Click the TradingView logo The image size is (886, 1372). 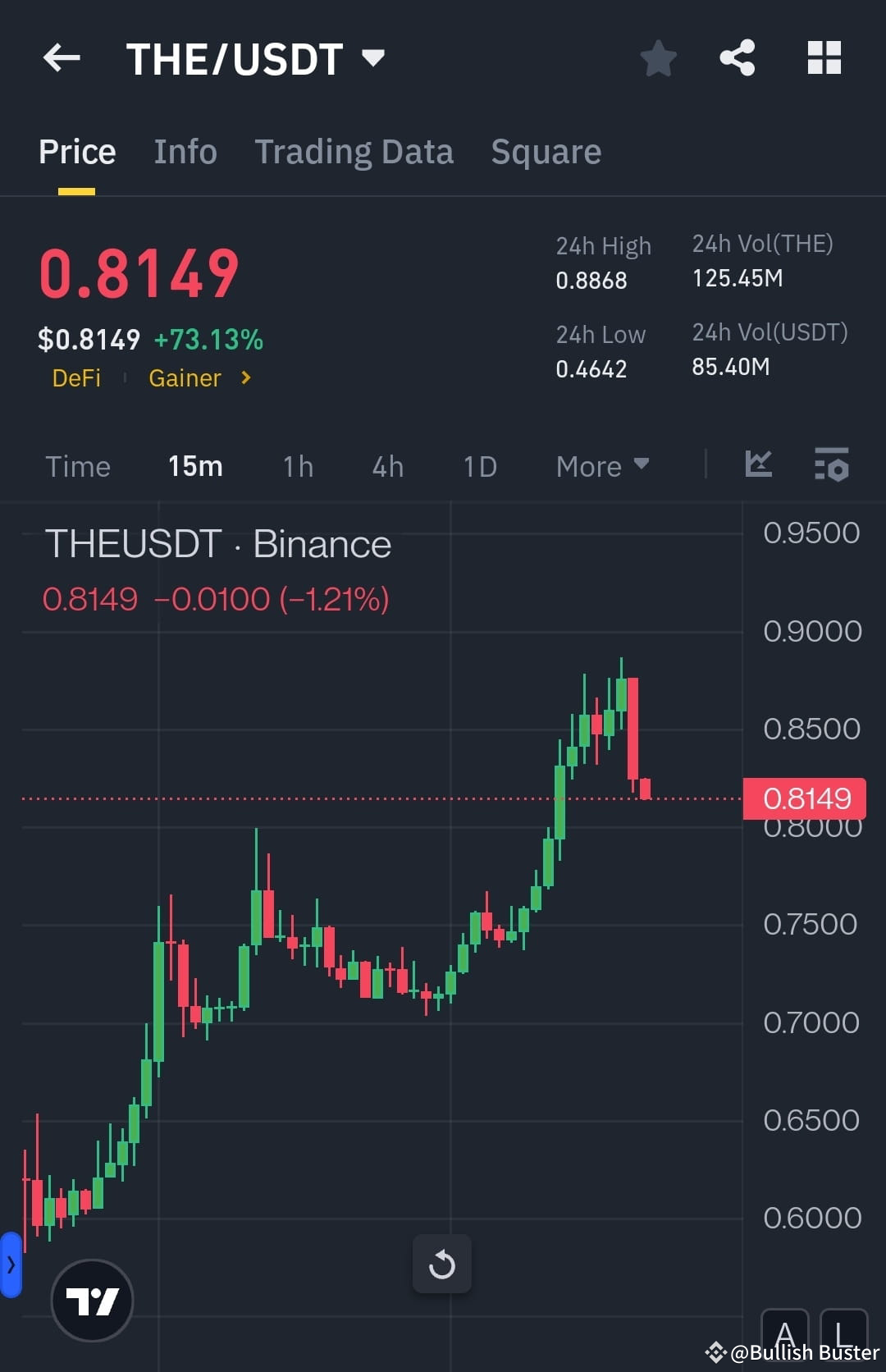[92, 1299]
